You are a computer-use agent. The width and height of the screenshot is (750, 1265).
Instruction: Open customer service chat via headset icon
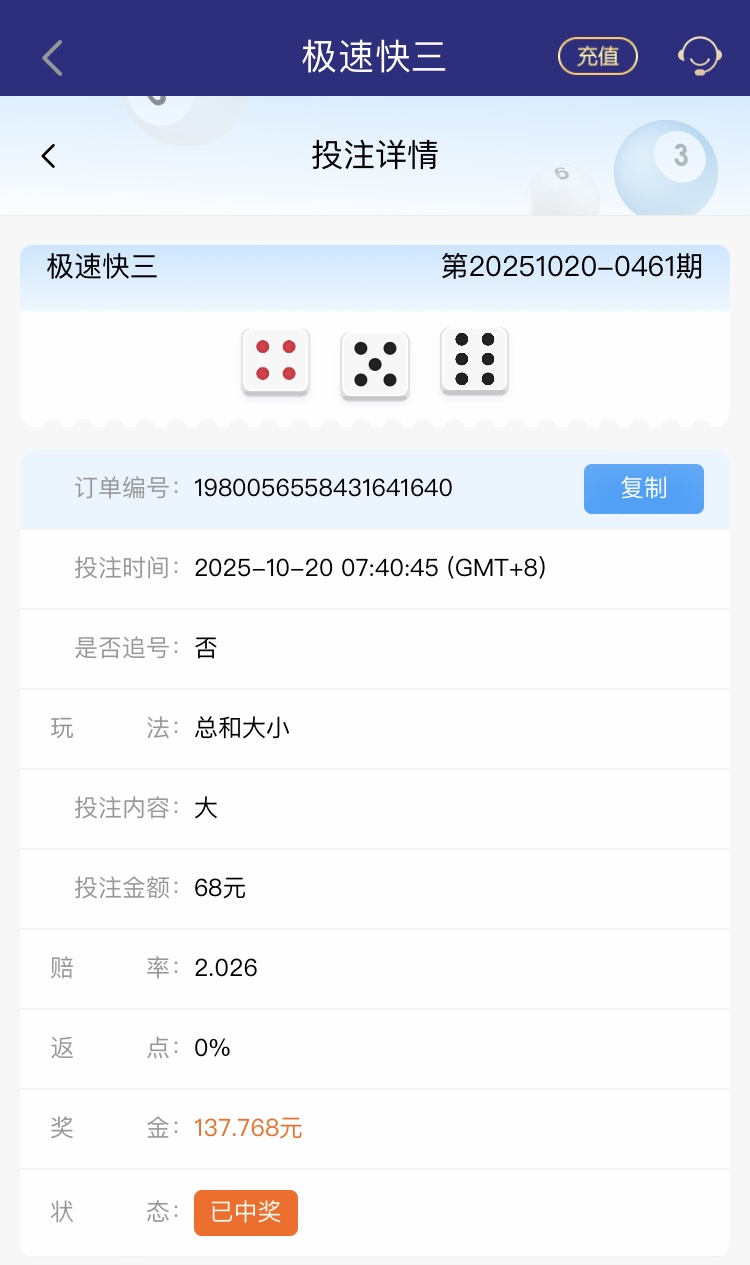[x=700, y=55]
